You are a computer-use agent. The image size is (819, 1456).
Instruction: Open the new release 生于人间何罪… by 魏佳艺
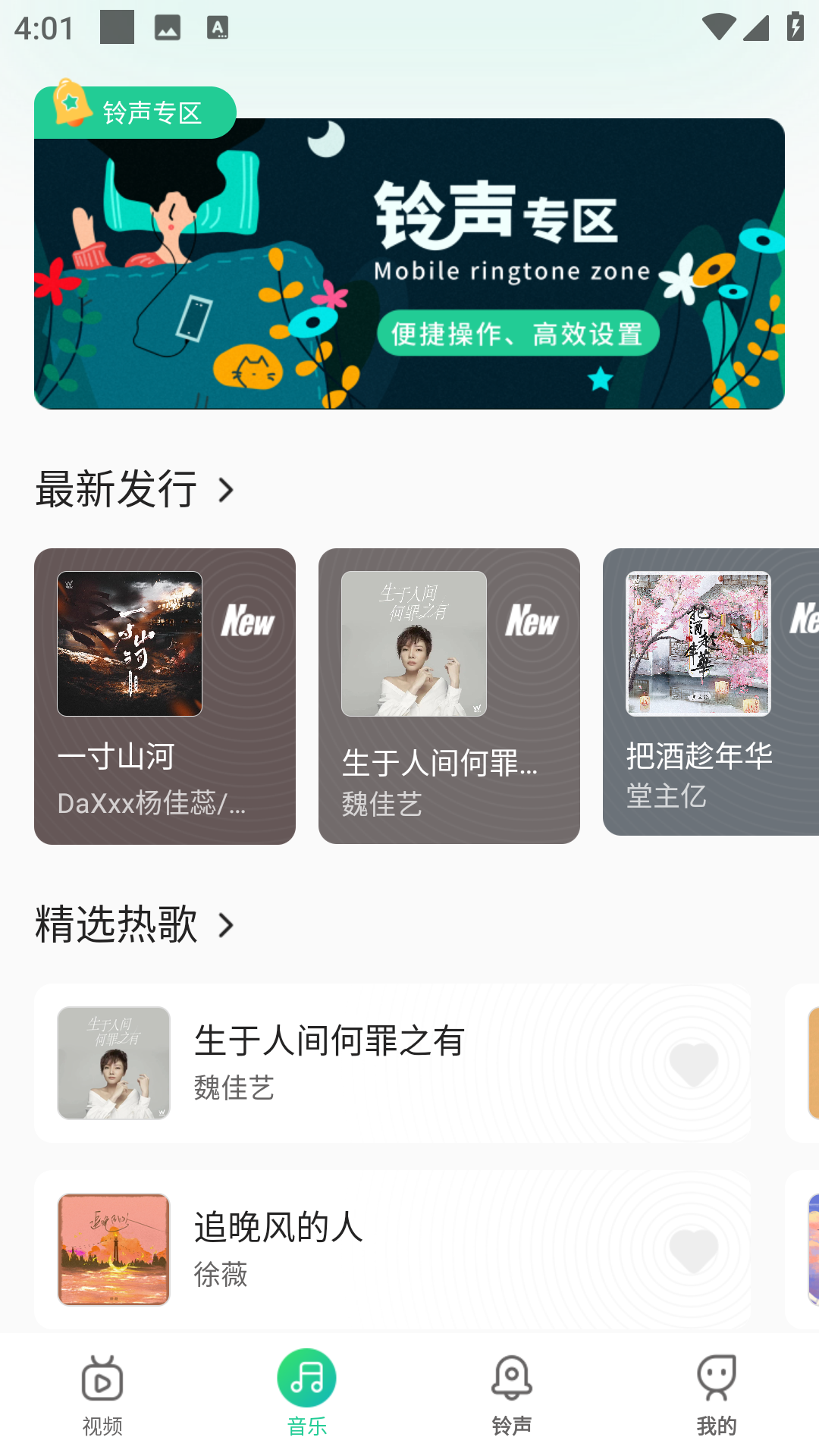[449, 695]
